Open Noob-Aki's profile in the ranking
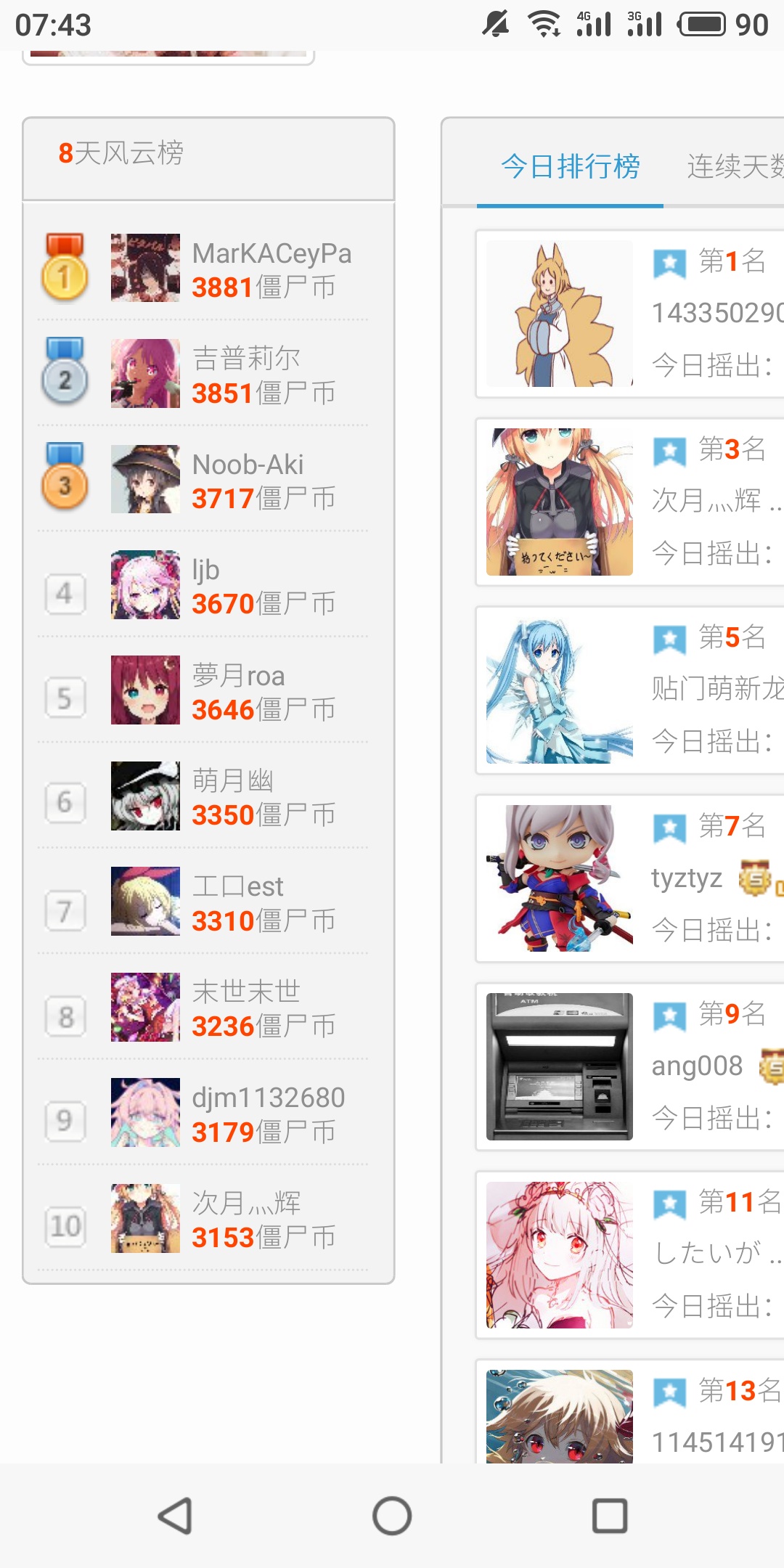Screen dimensions: 784x1568 [248, 465]
